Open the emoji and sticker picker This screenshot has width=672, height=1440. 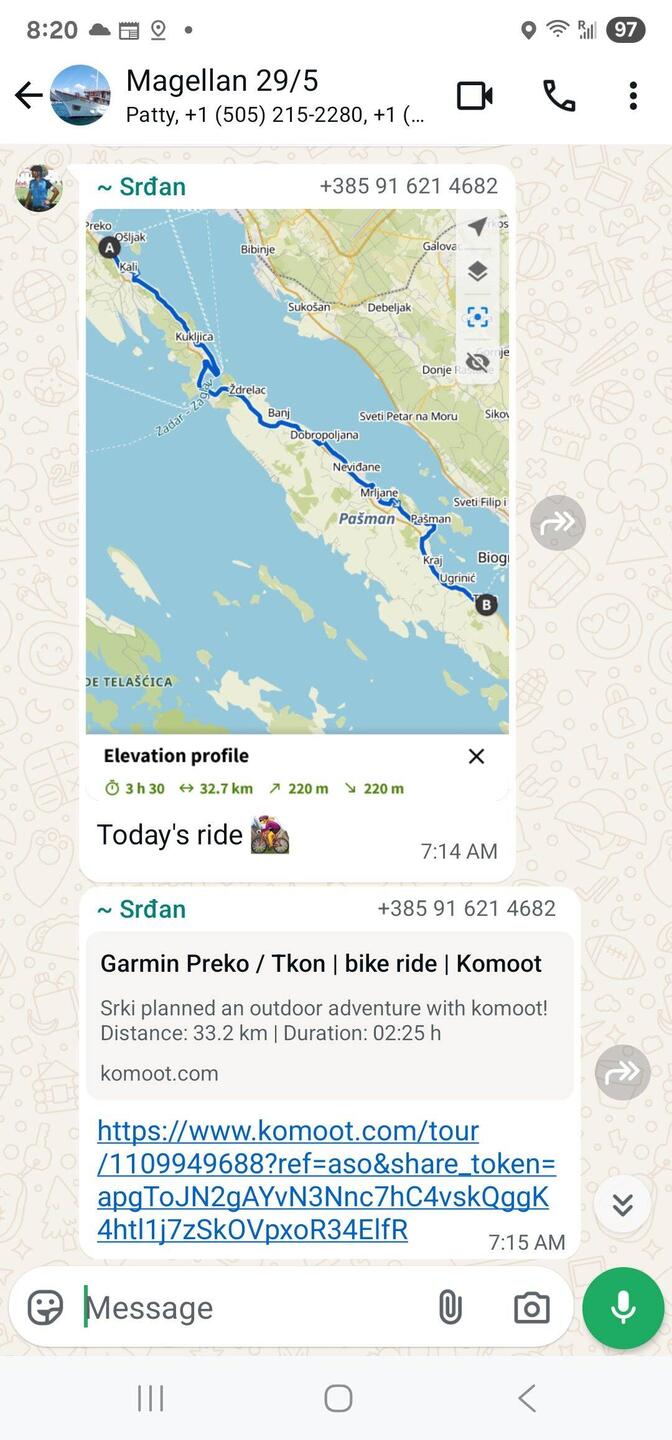point(45,1307)
